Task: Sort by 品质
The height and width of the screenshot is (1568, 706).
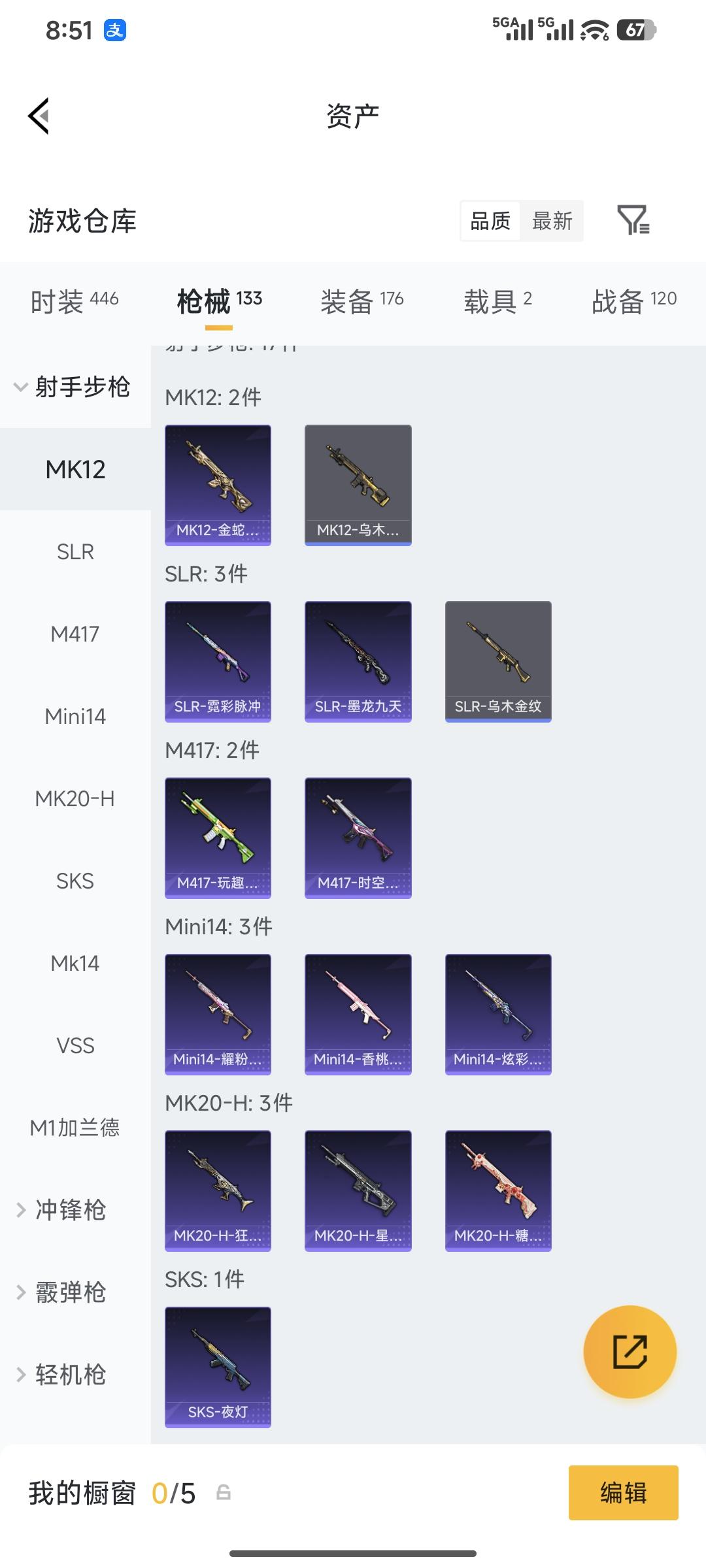Action: click(490, 221)
